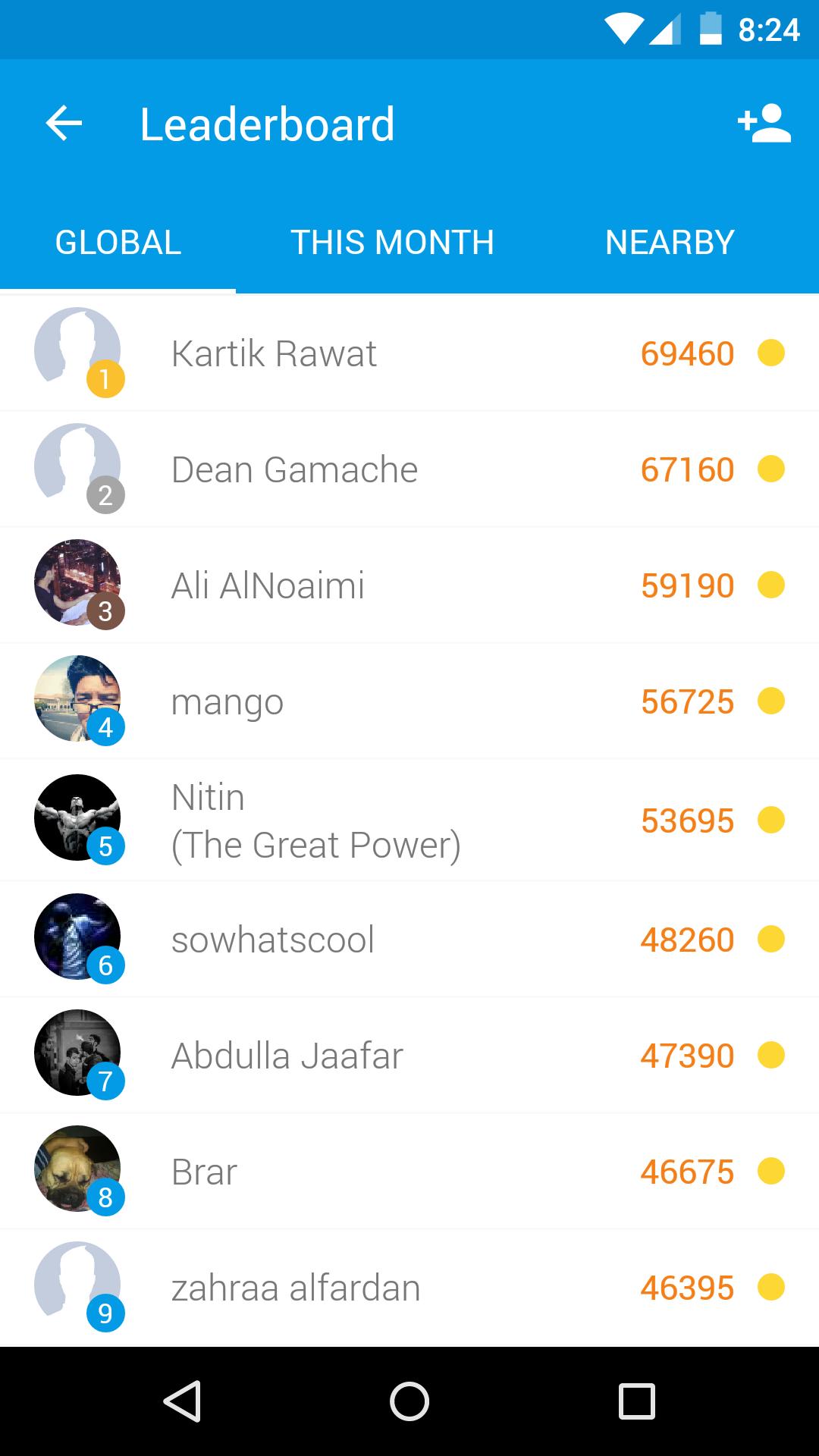Select Brar from the leaderboard

tap(409, 1172)
